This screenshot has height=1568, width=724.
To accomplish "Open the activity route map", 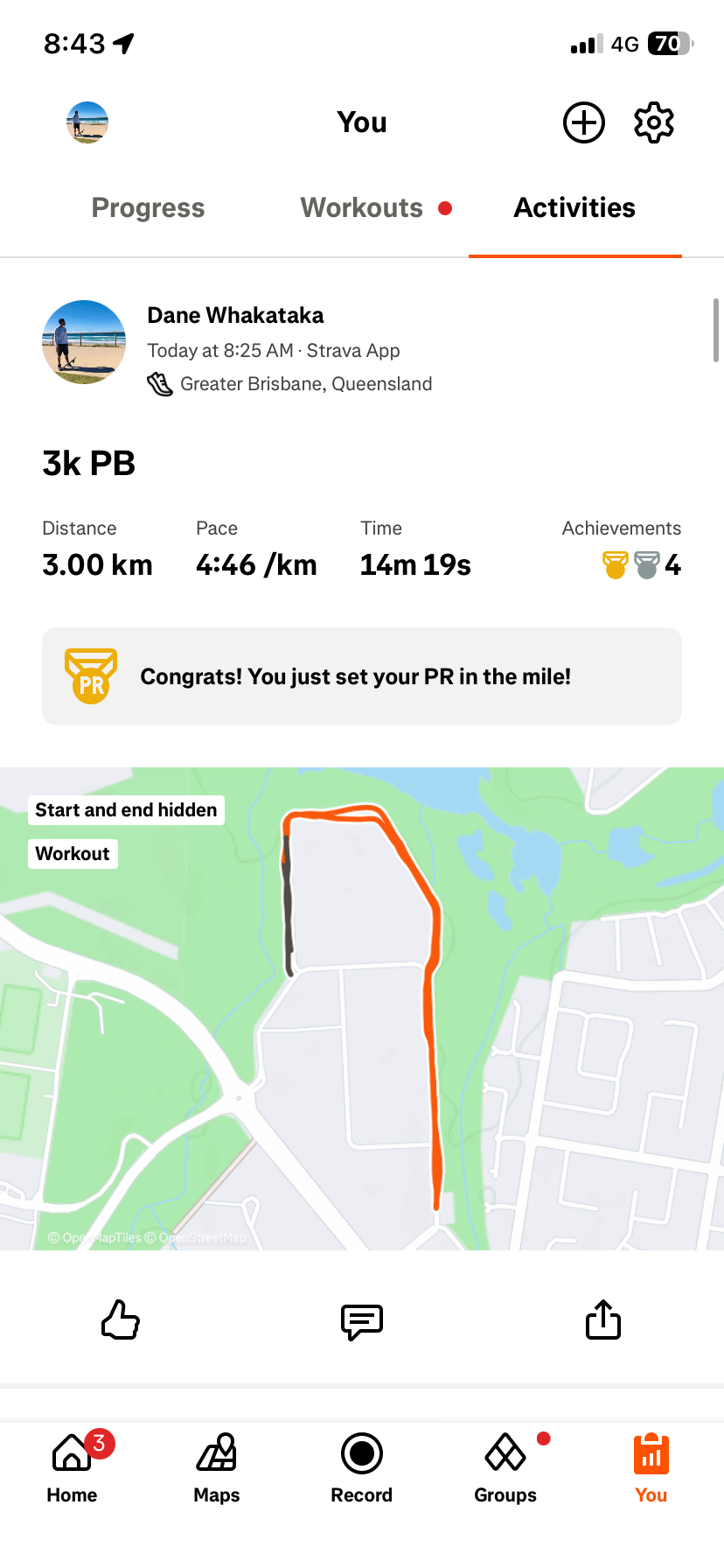I will (362, 1008).
